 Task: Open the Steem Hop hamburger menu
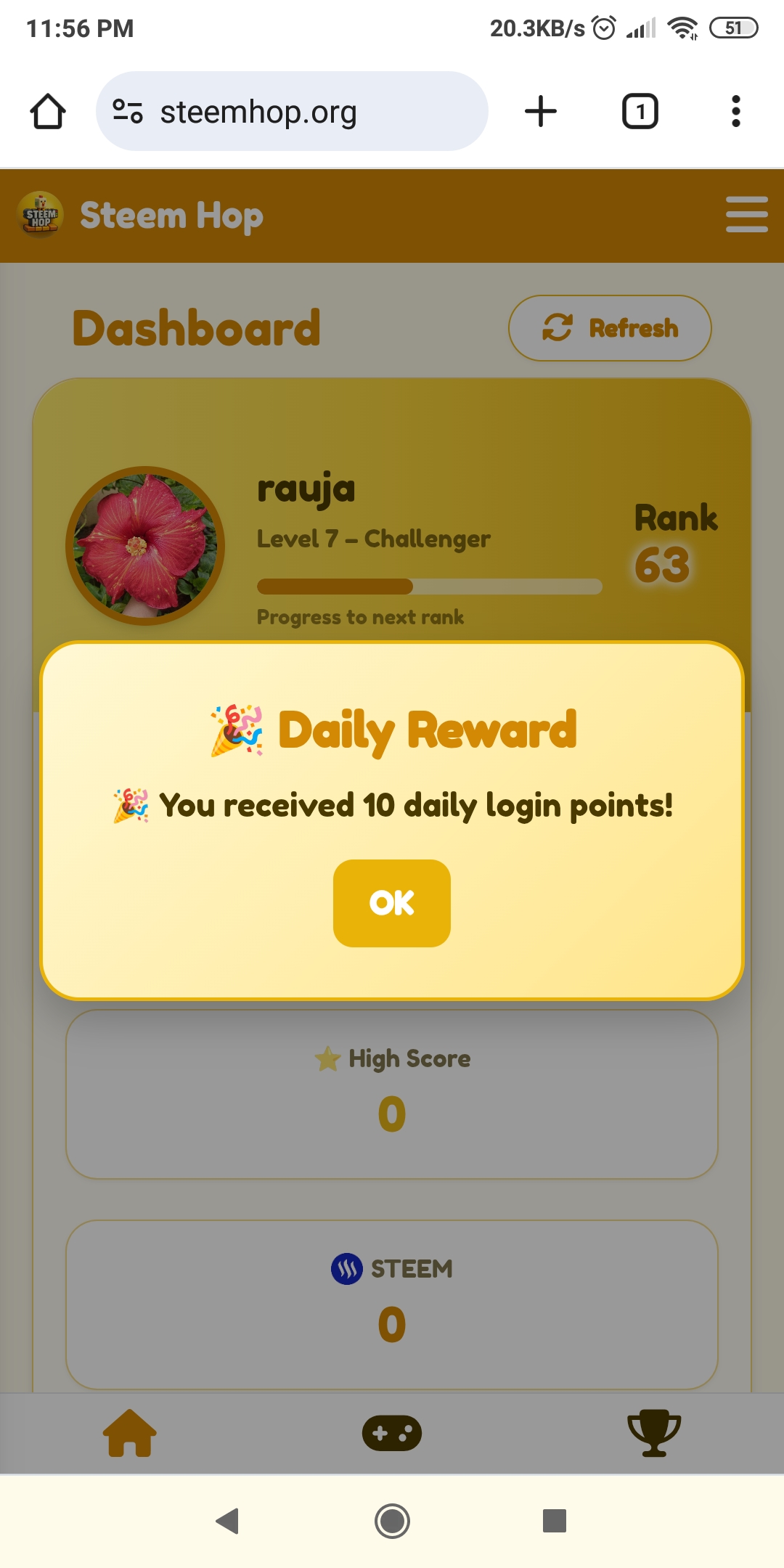coord(746,215)
